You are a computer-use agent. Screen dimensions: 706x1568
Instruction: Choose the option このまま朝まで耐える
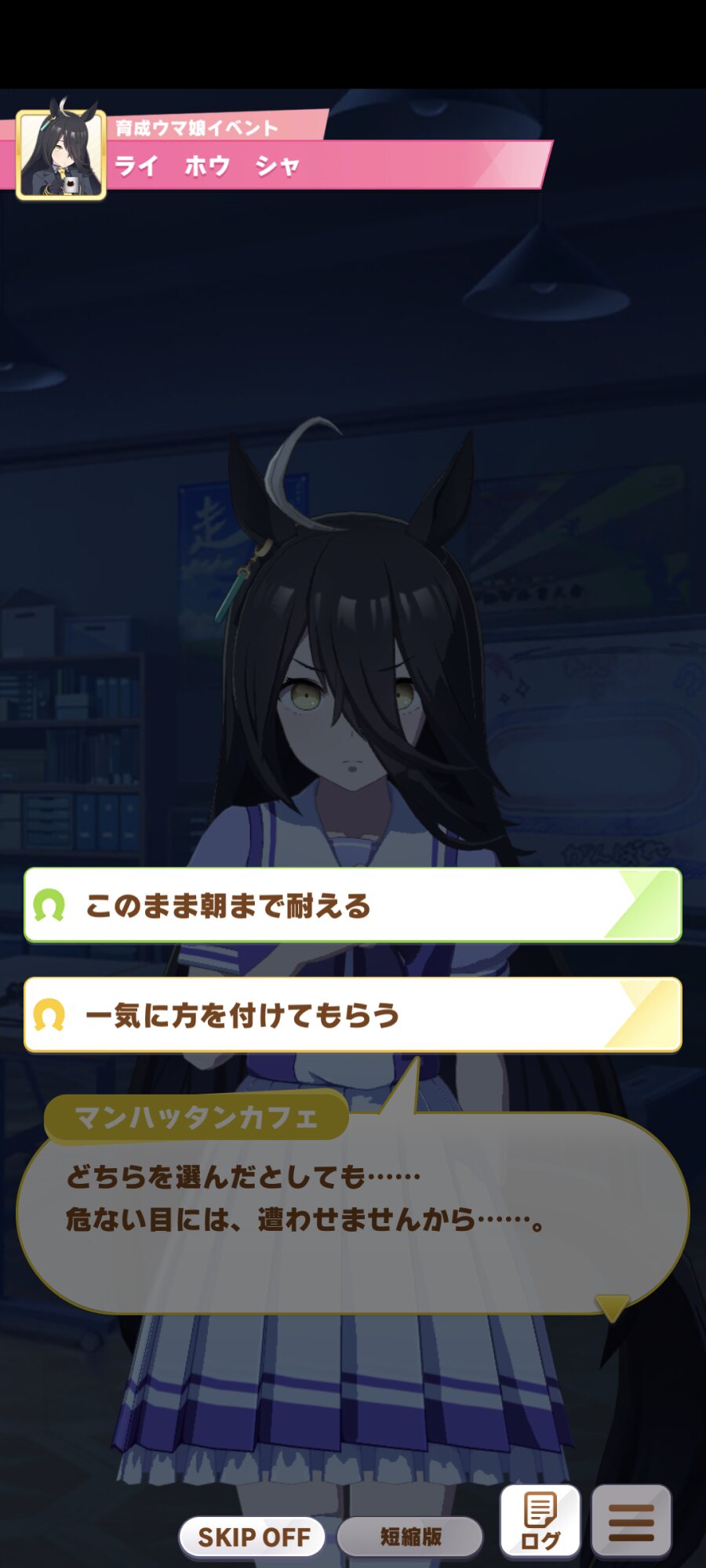(x=353, y=905)
